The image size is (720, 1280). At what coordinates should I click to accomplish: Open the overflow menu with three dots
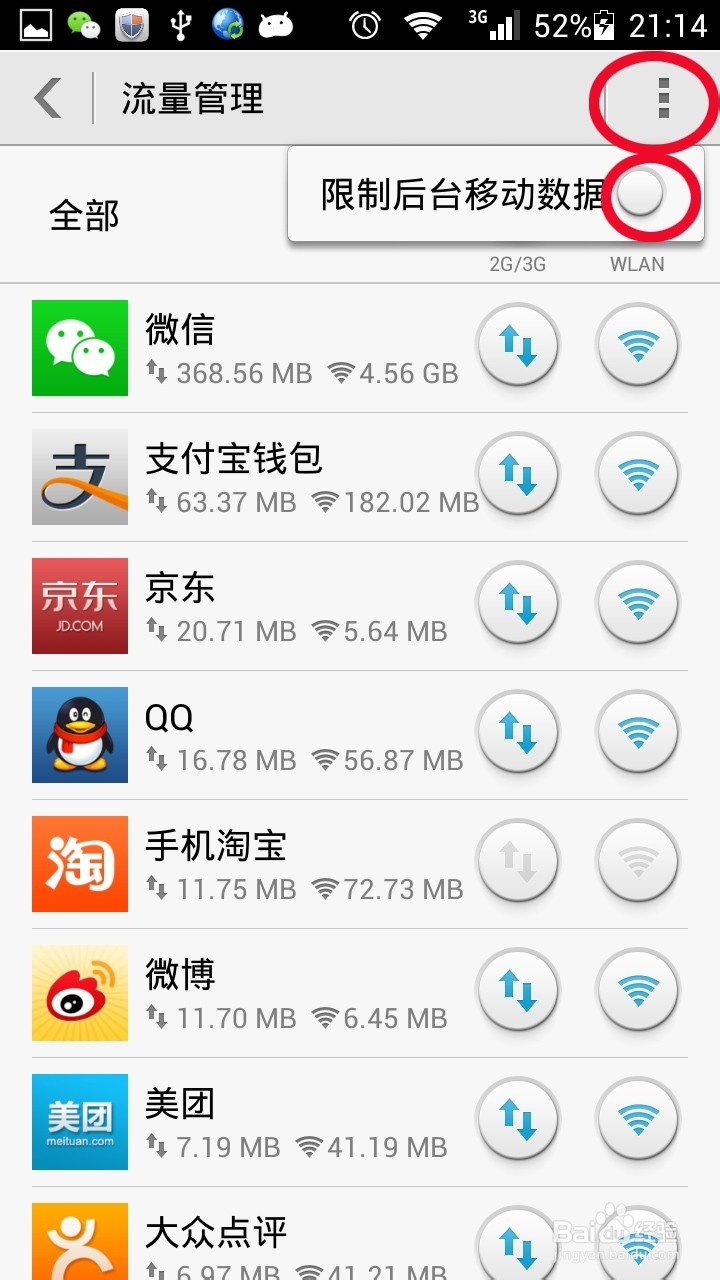coord(663,98)
